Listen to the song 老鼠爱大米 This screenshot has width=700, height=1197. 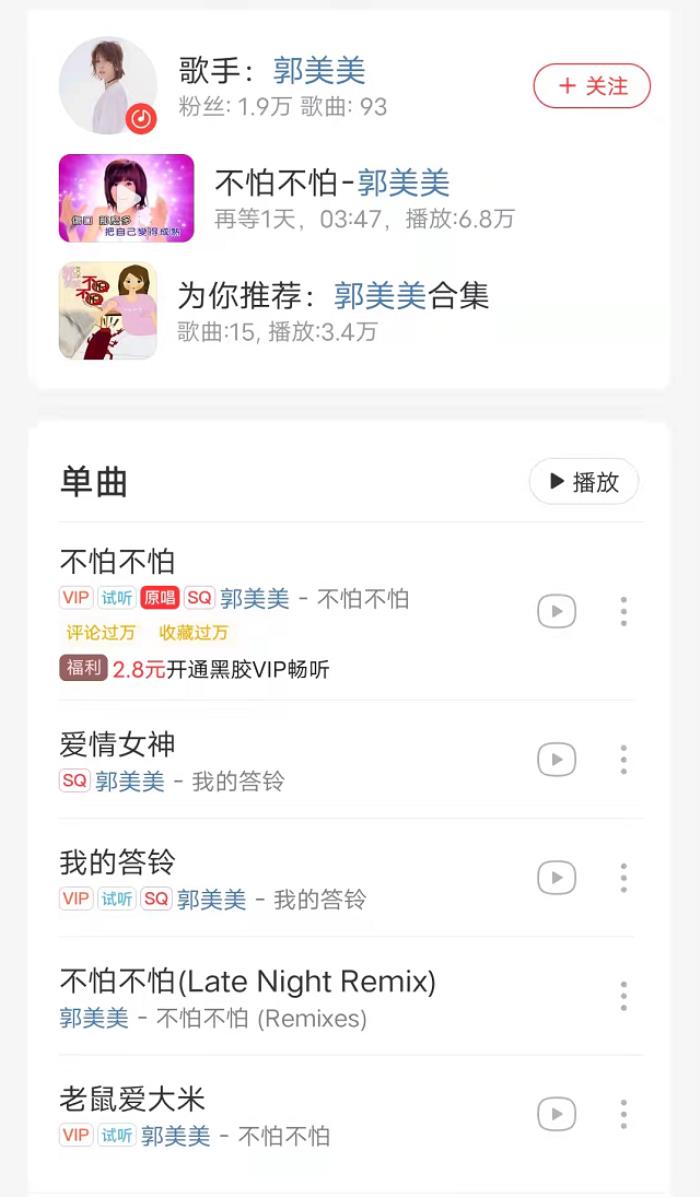(132, 1100)
